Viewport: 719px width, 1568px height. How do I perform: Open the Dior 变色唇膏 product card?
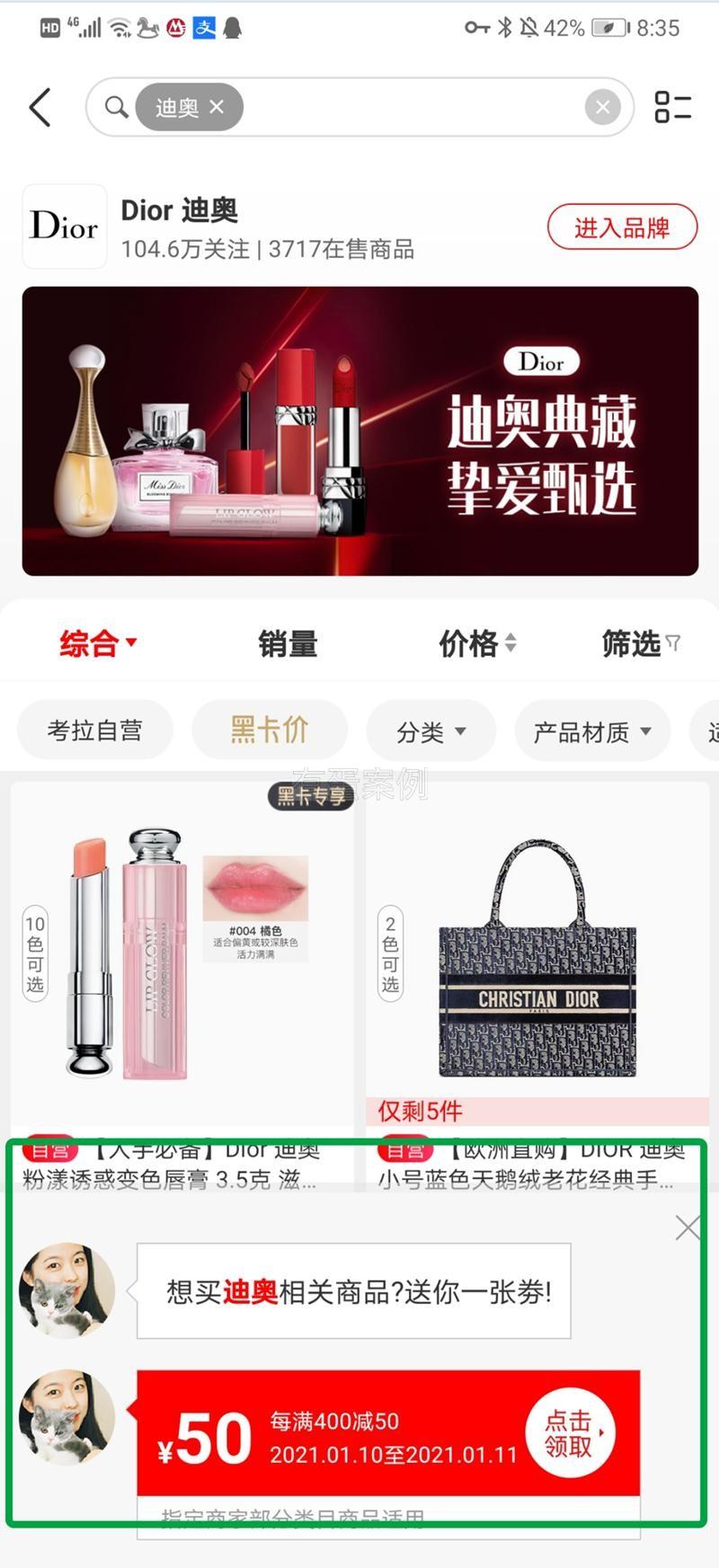(x=182, y=952)
